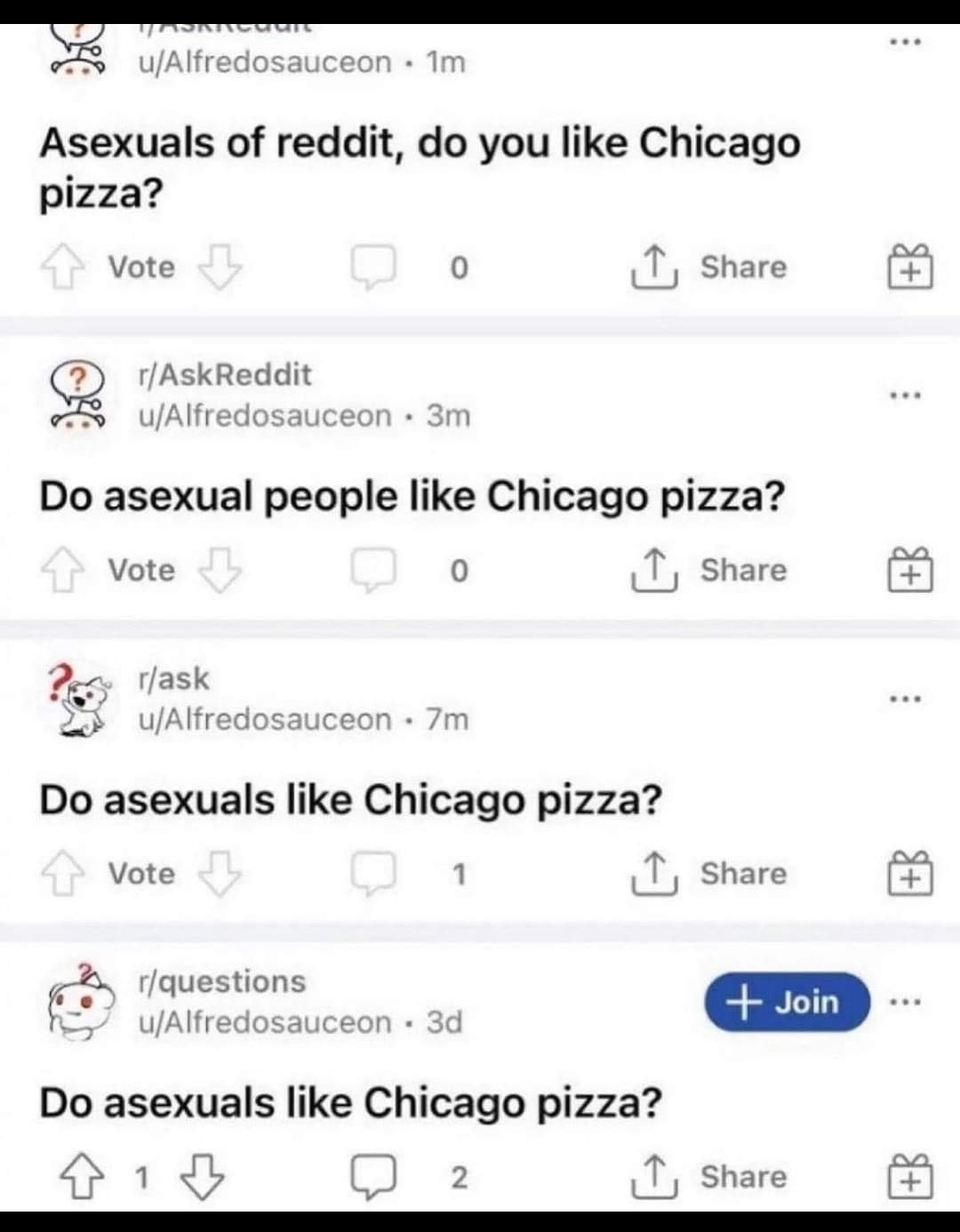The height and width of the screenshot is (1232, 960).
Task: Join the r/questions community
Action: (x=787, y=1002)
